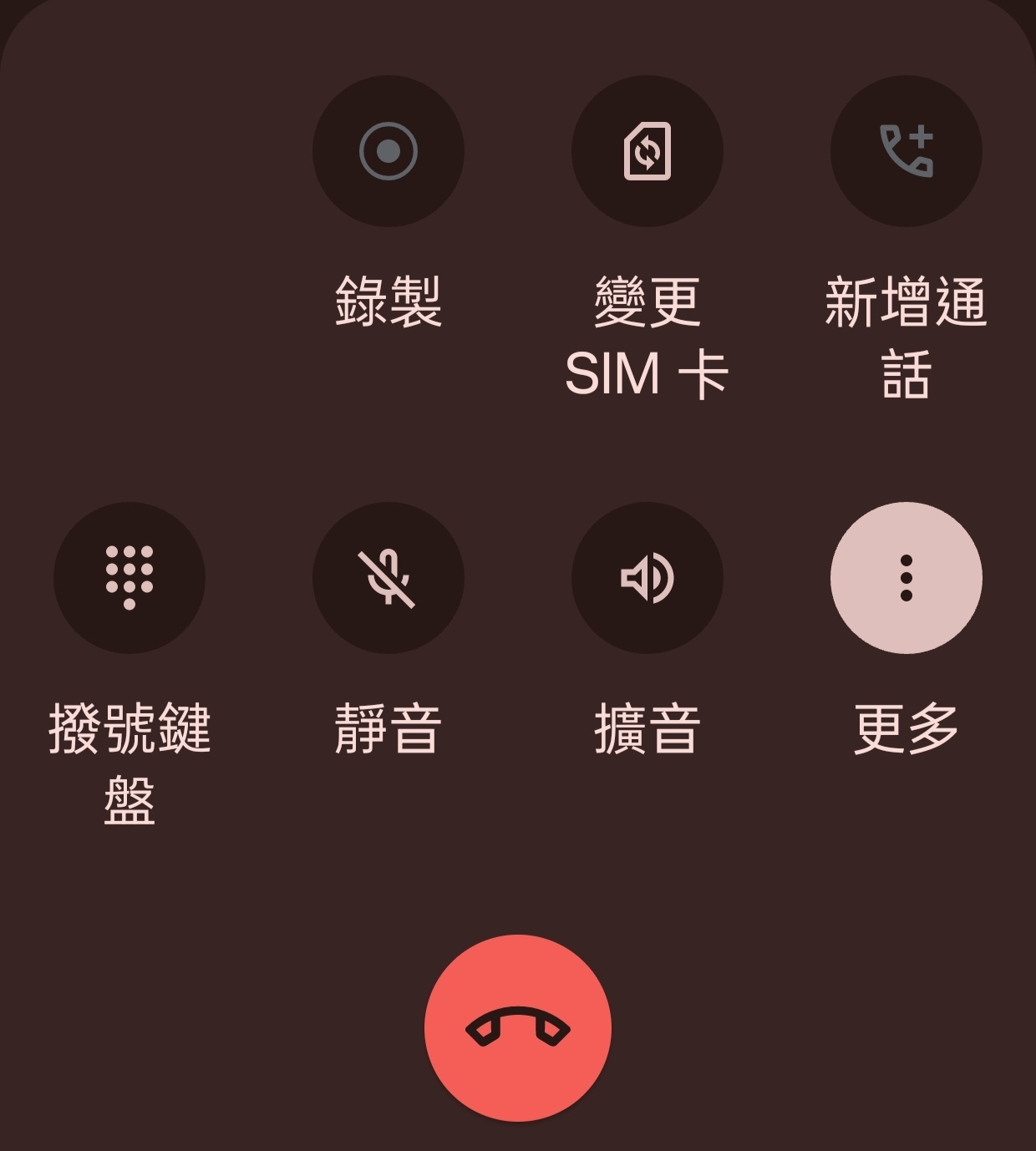Switch SIM card with 變更 SIM 卡
1036x1151 pixels.
click(647, 151)
